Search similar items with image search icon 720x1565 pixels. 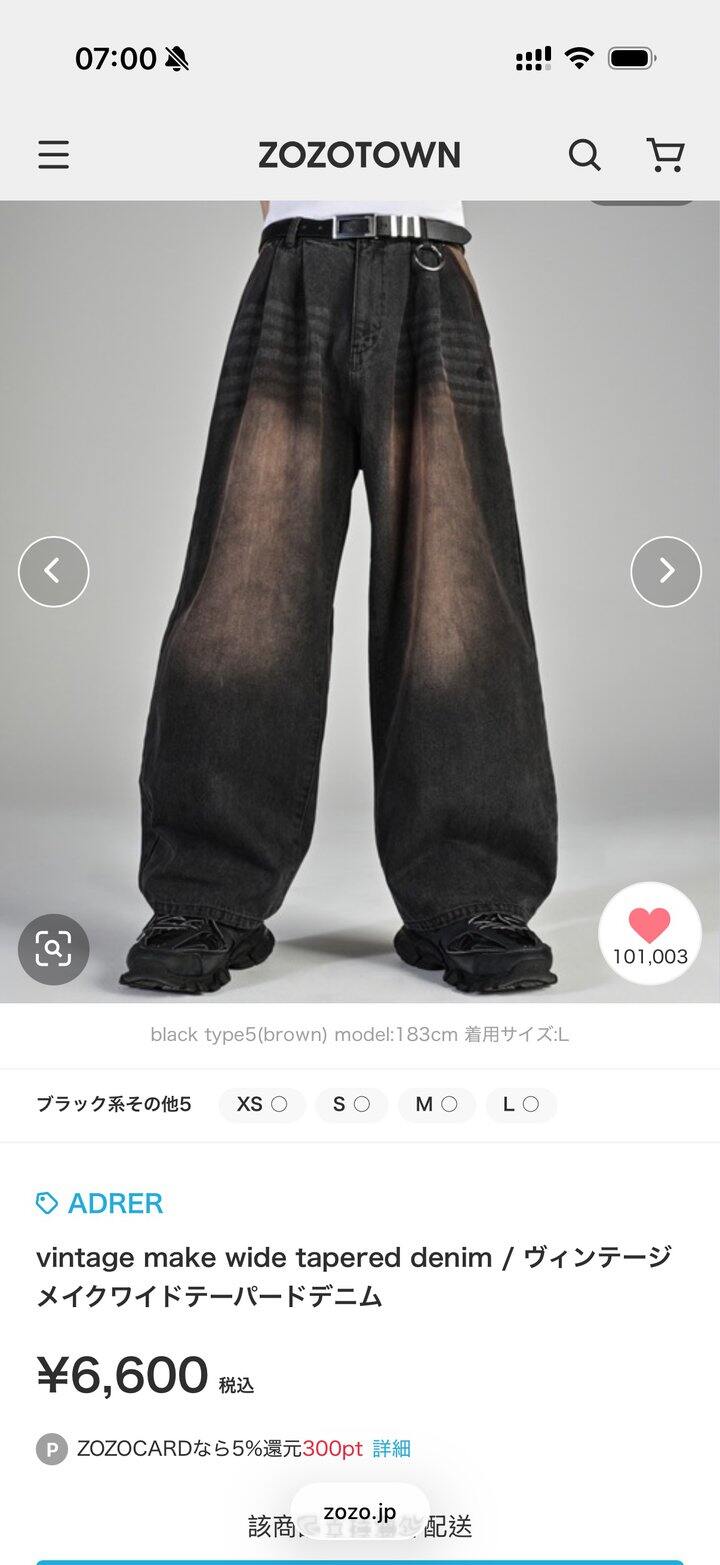click(x=54, y=948)
